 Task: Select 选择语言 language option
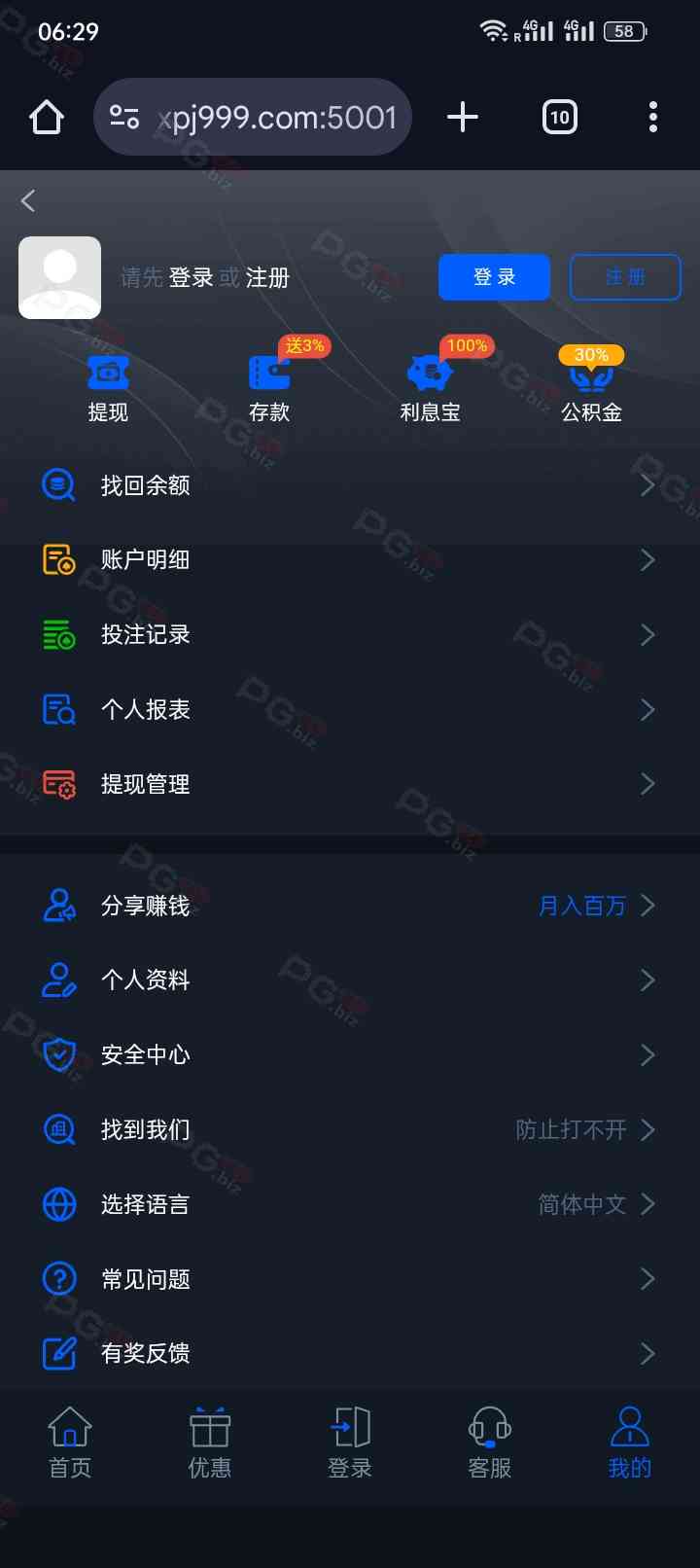[x=350, y=1204]
